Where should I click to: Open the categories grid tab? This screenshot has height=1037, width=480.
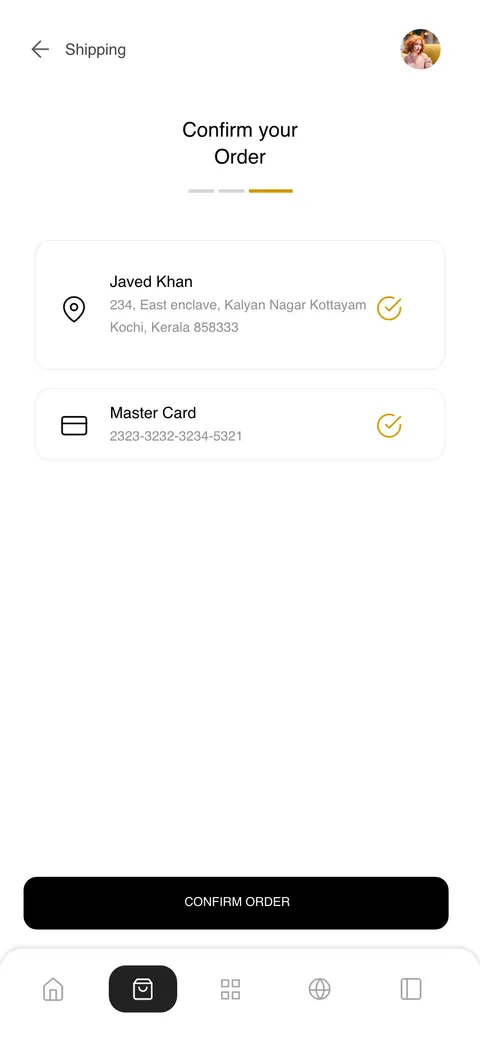click(230, 989)
